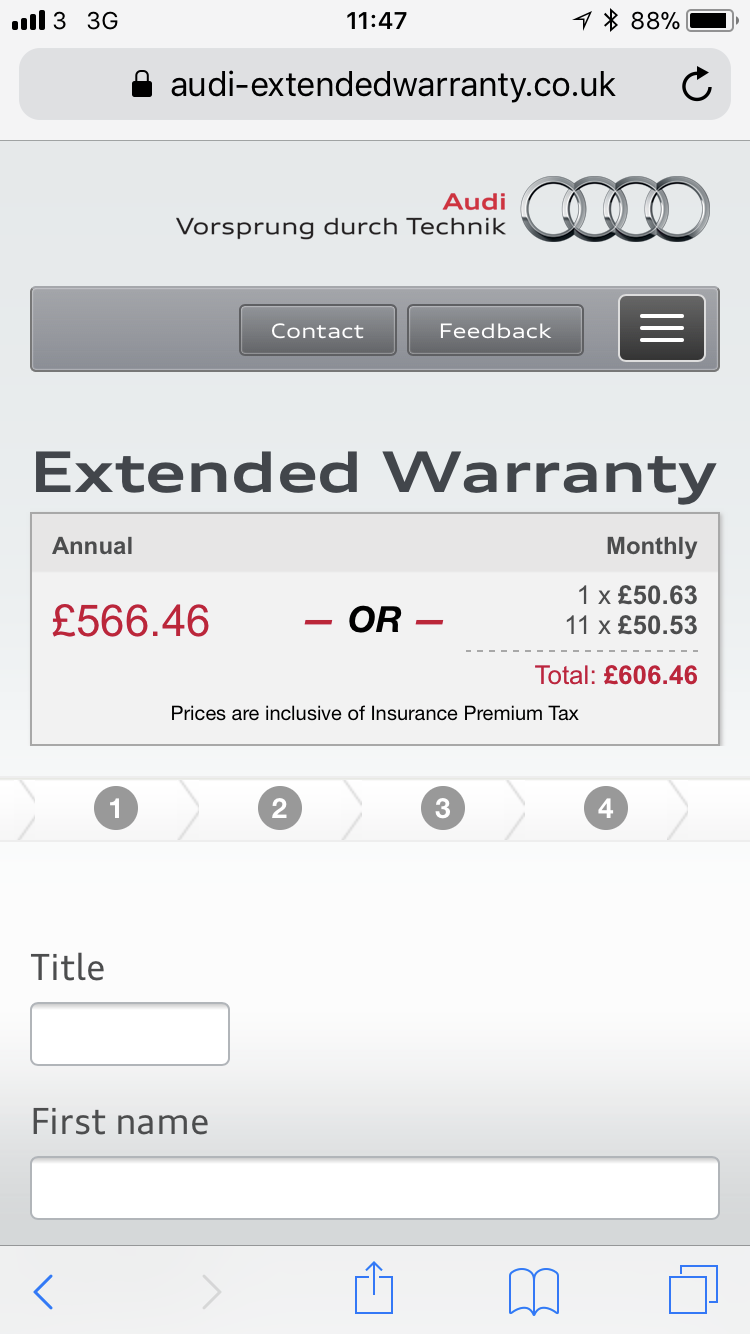The width and height of the screenshot is (750, 1334).
Task: Reload the page
Action: 696,85
